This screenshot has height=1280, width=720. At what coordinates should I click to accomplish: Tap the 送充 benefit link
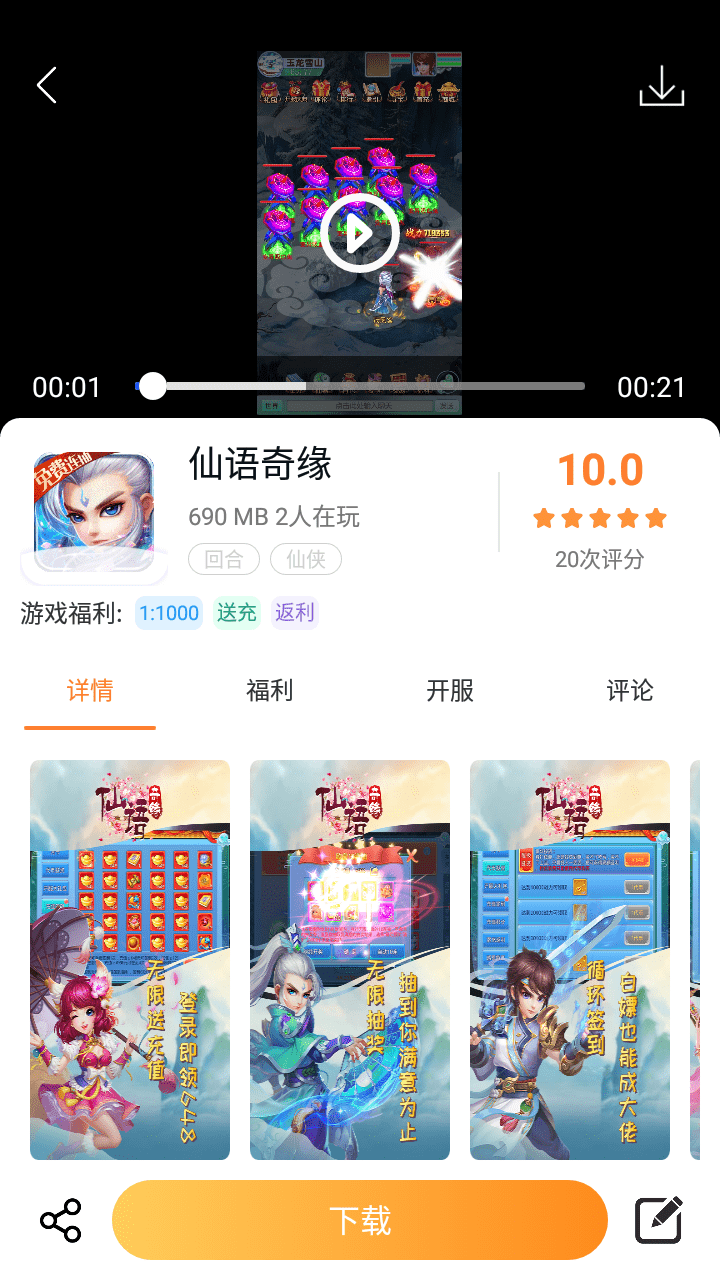235,612
